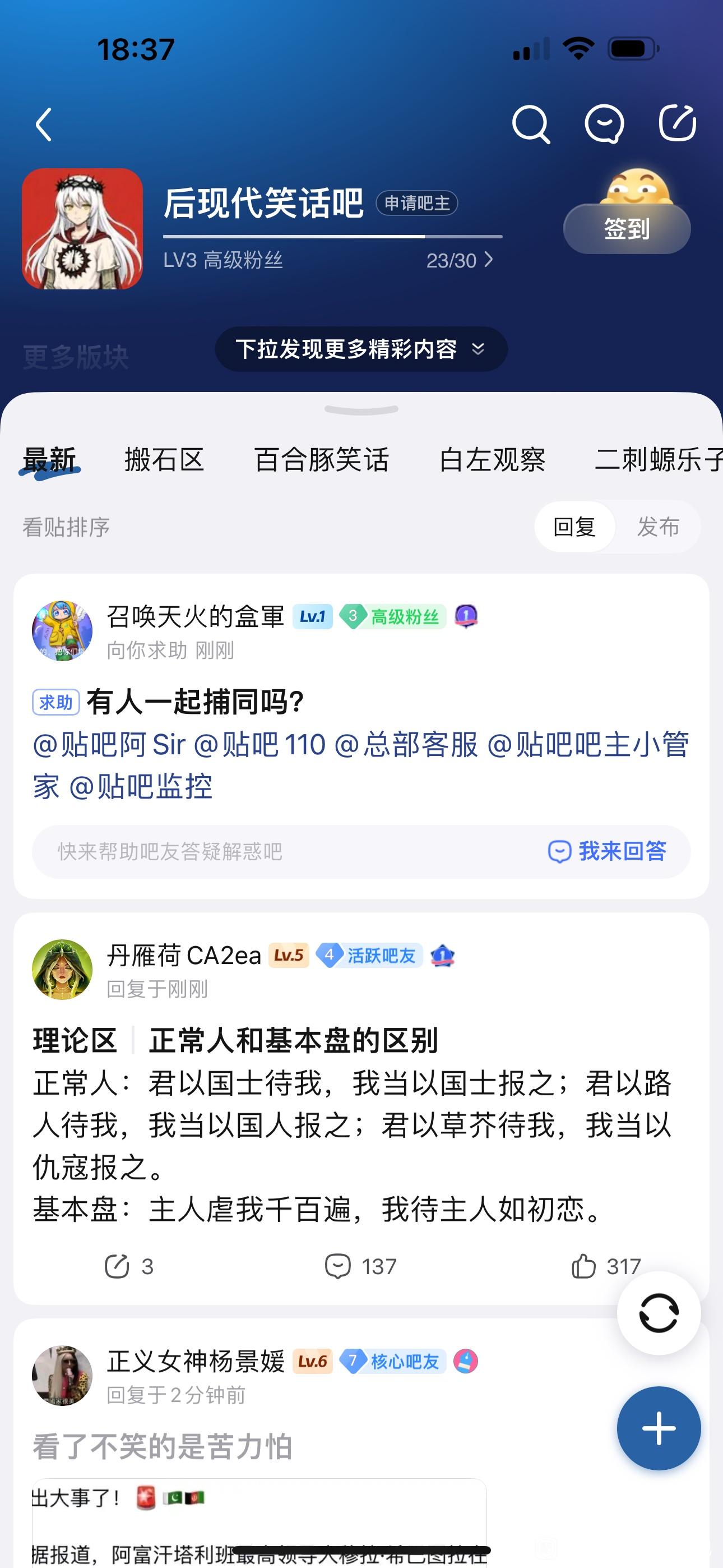This screenshot has width=723, height=1568.
Task: Switch to the 百合豚笑话 tab
Action: (321, 459)
